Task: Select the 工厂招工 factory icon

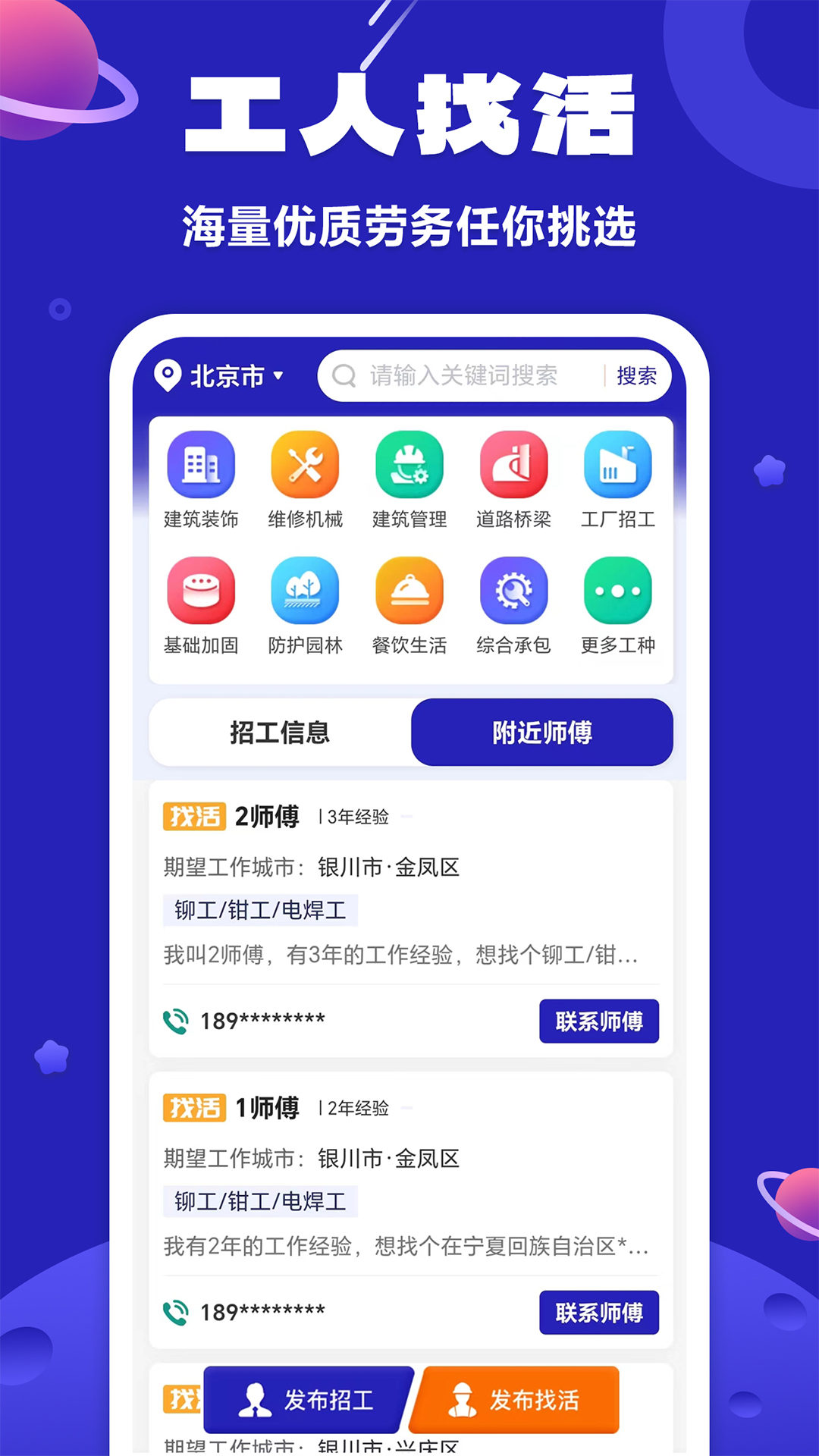Action: [x=618, y=466]
